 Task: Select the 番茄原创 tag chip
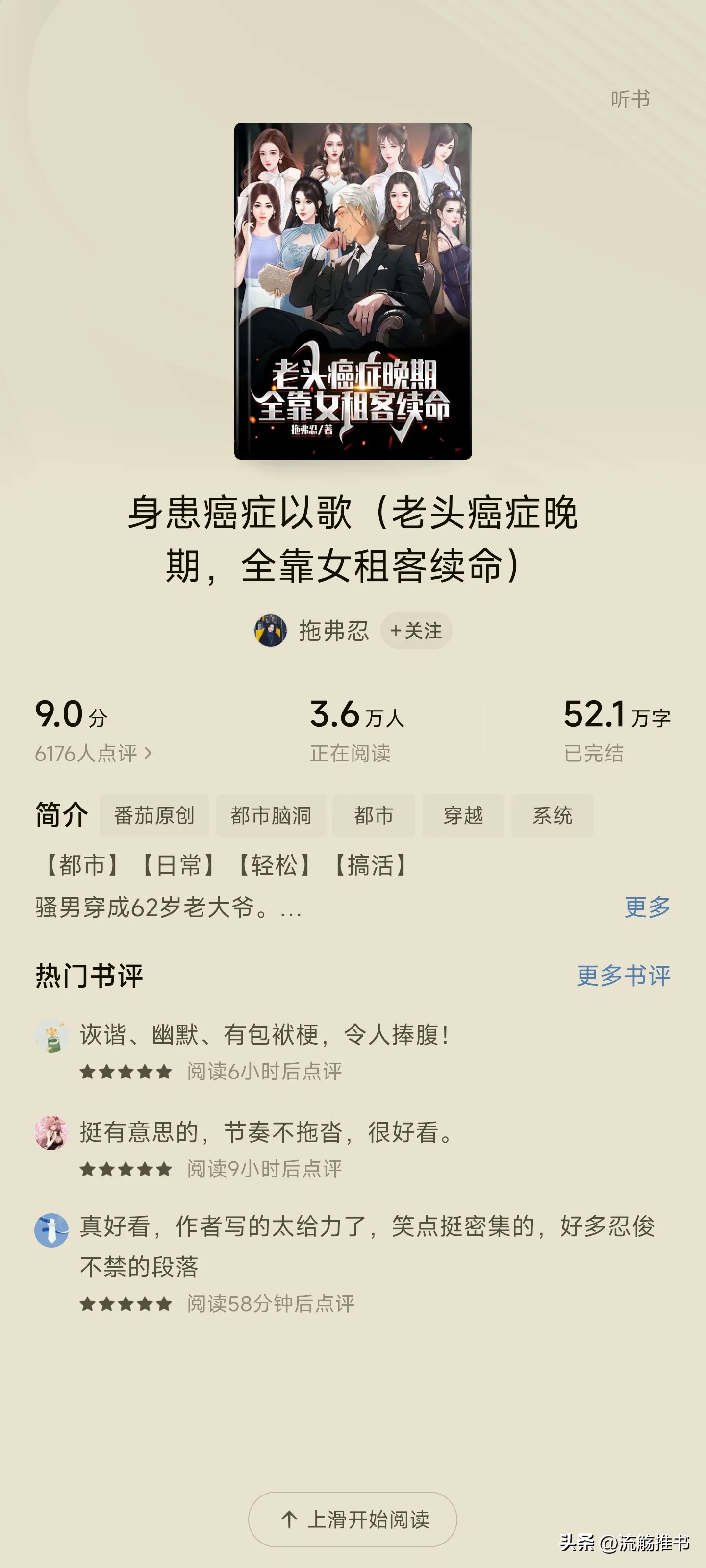[x=154, y=816]
